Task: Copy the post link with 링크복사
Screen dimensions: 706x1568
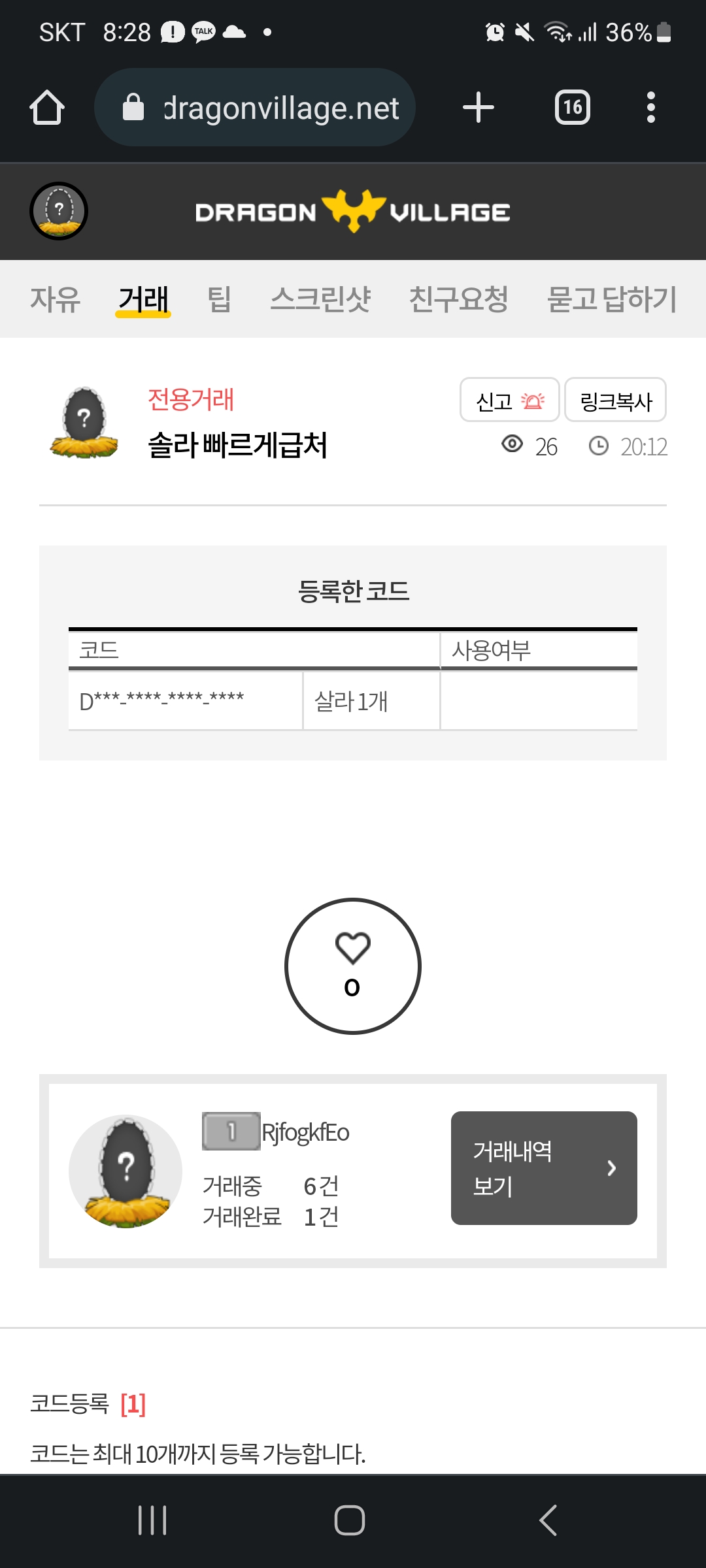Action: coord(616,400)
